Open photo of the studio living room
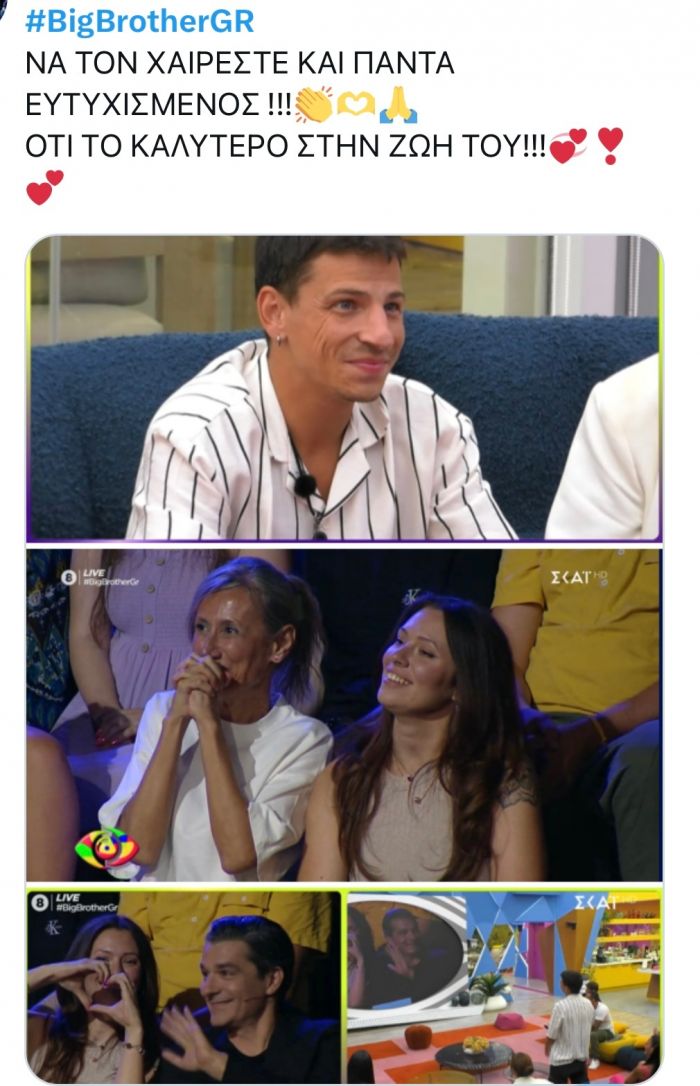This screenshot has height=1086, width=700. coord(504,986)
